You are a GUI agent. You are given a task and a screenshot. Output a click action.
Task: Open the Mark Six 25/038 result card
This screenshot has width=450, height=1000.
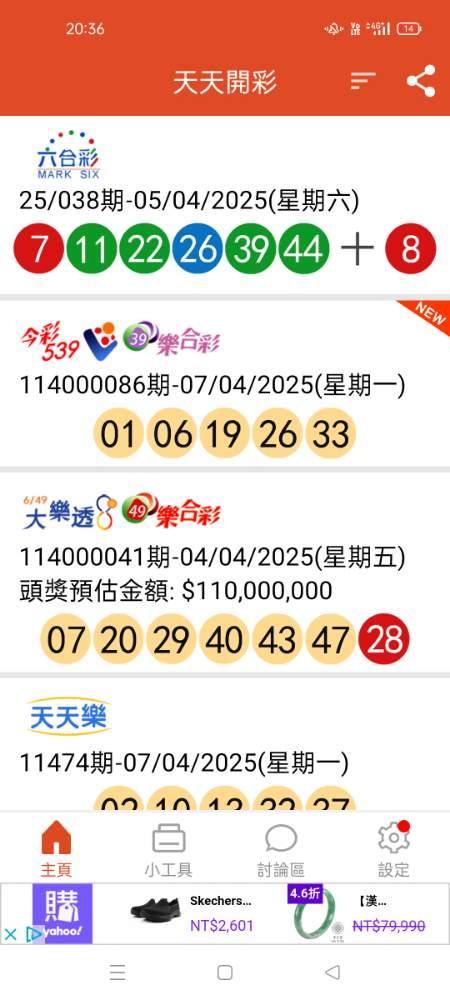coord(225,205)
